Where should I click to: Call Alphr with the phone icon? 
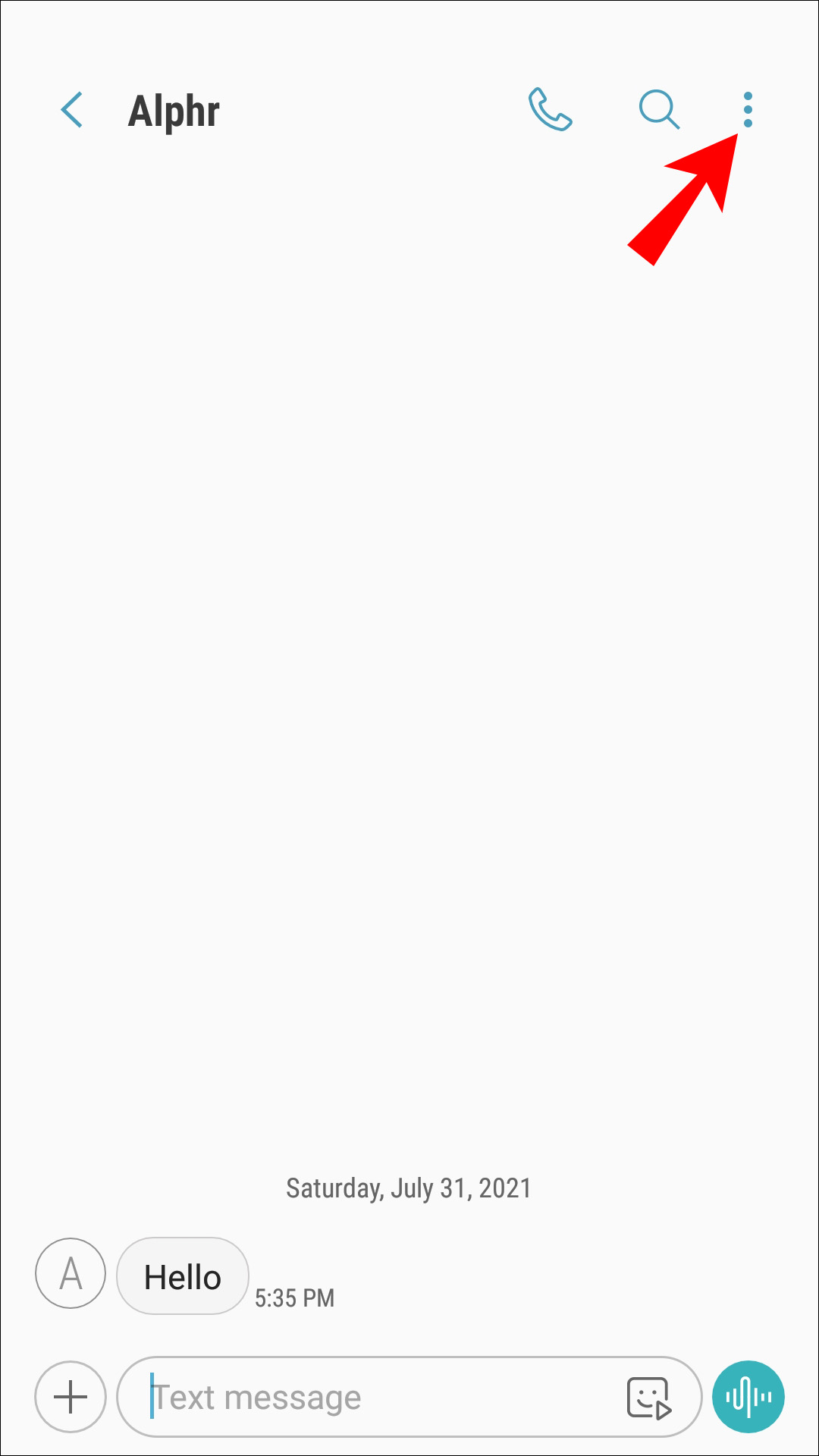550,110
